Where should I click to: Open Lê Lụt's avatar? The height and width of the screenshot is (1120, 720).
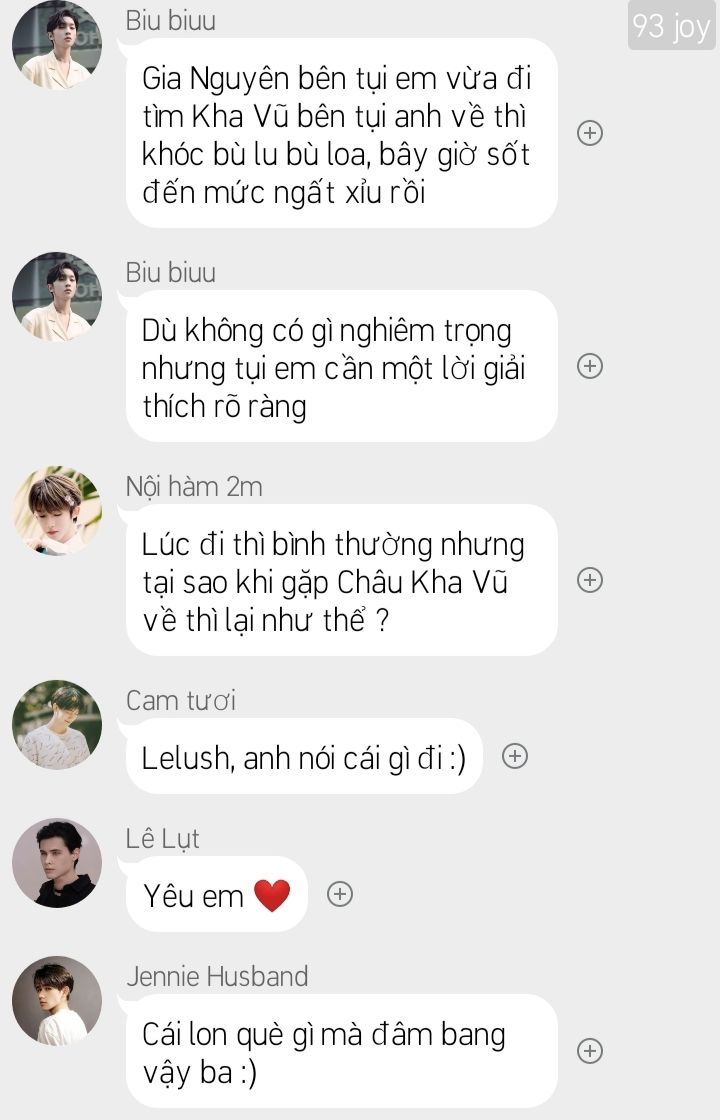point(57,863)
